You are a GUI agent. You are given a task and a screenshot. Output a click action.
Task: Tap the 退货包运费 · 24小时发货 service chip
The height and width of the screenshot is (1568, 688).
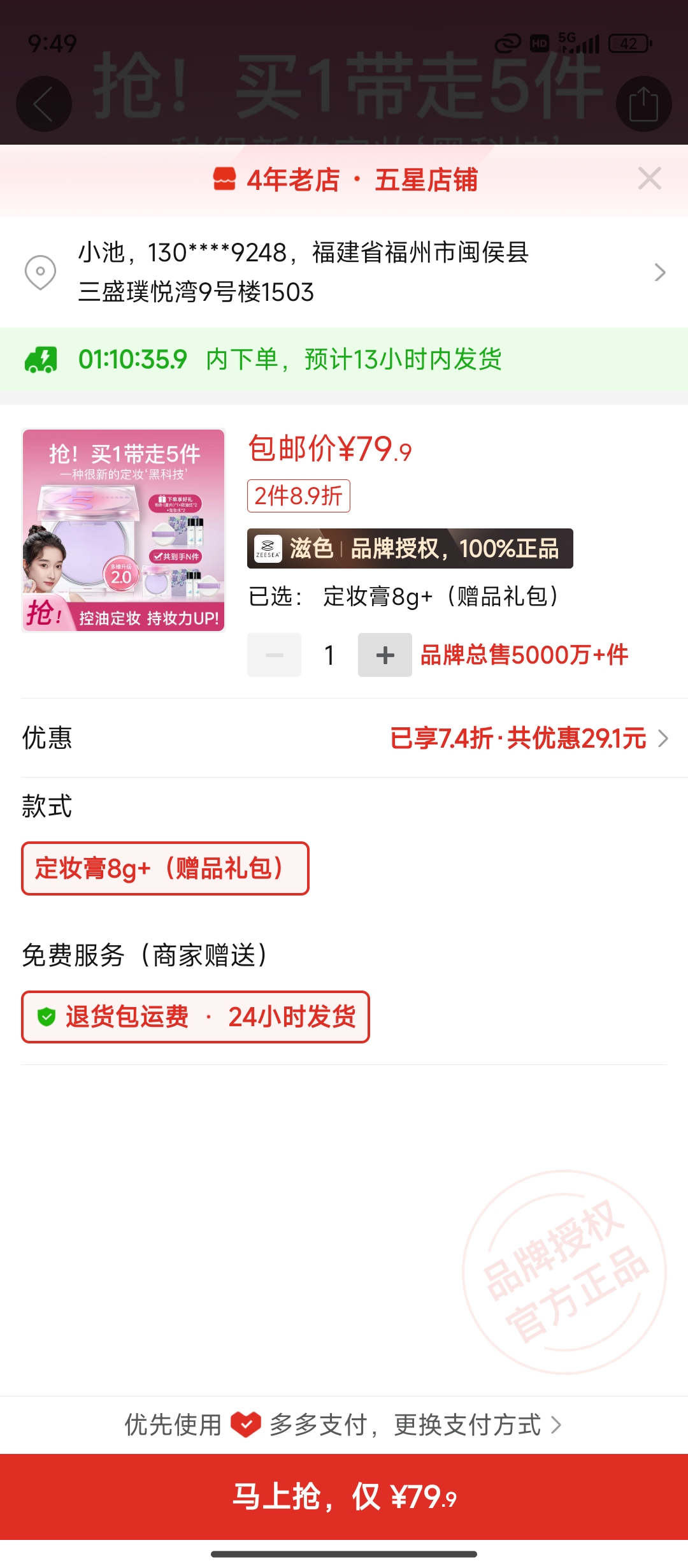[x=196, y=1017]
